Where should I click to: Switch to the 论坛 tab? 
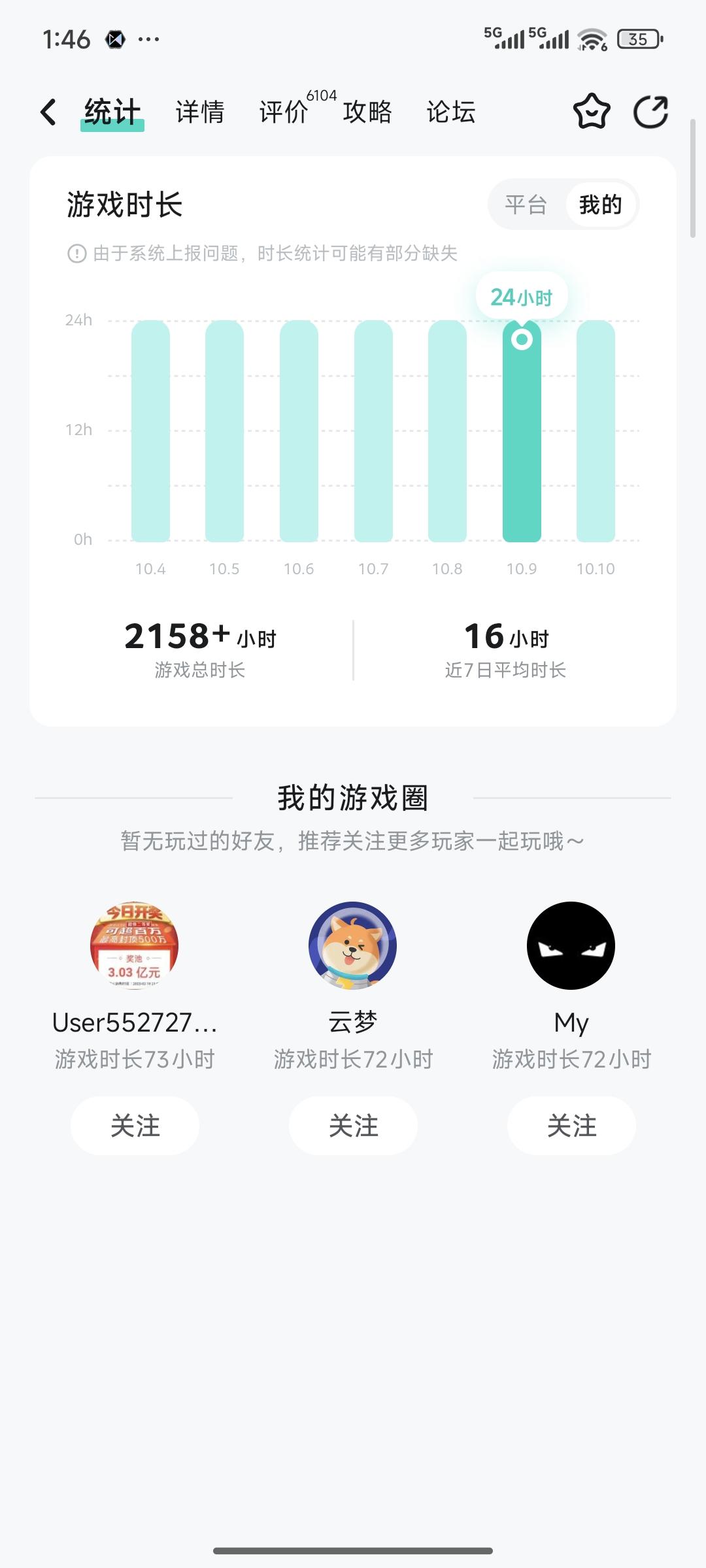pyautogui.click(x=450, y=112)
